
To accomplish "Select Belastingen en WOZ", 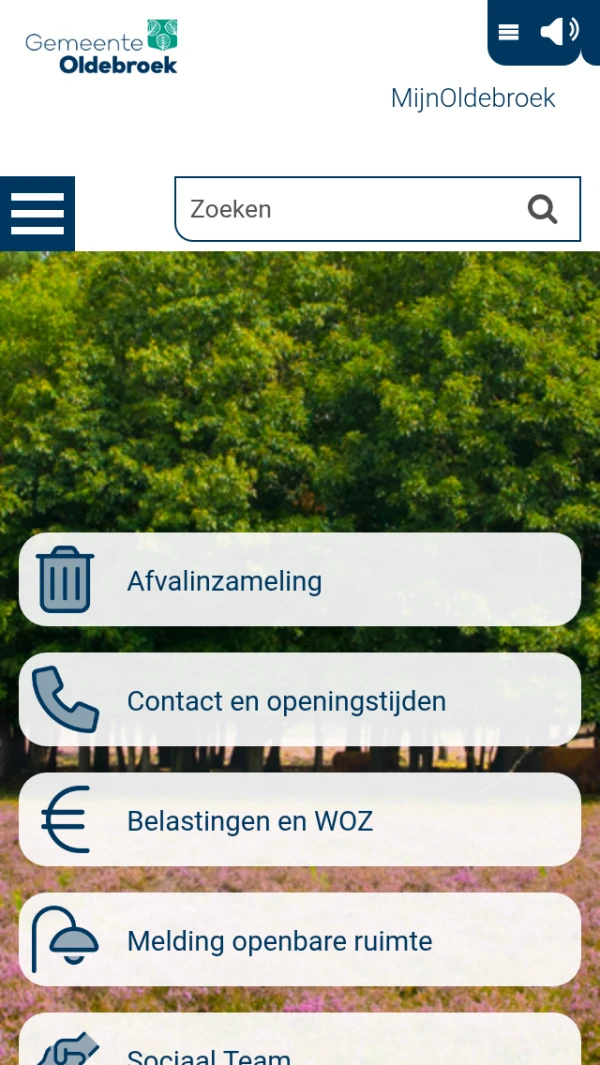I will 300,820.
